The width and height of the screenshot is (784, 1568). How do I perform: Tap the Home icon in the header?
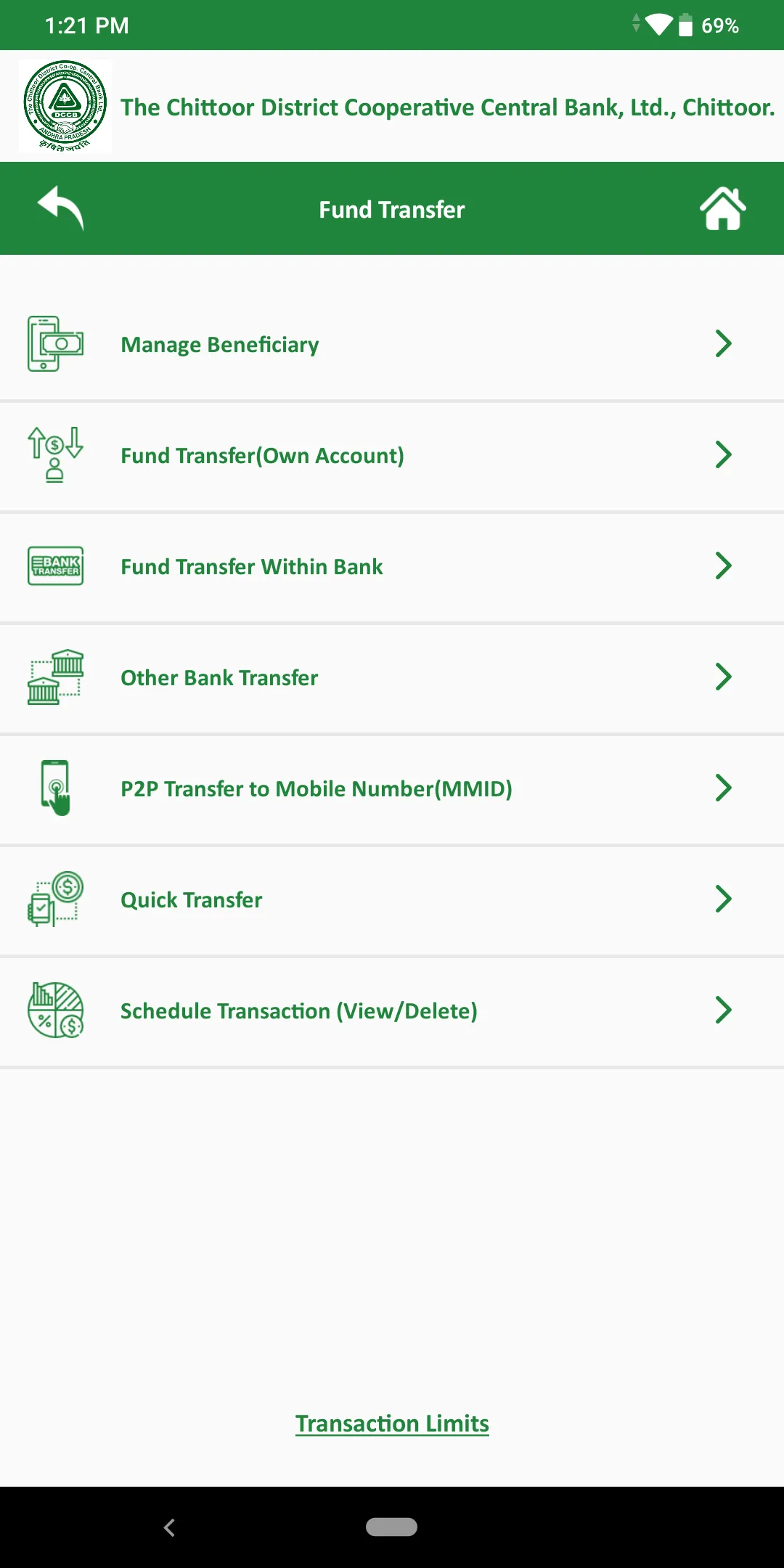(x=723, y=208)
